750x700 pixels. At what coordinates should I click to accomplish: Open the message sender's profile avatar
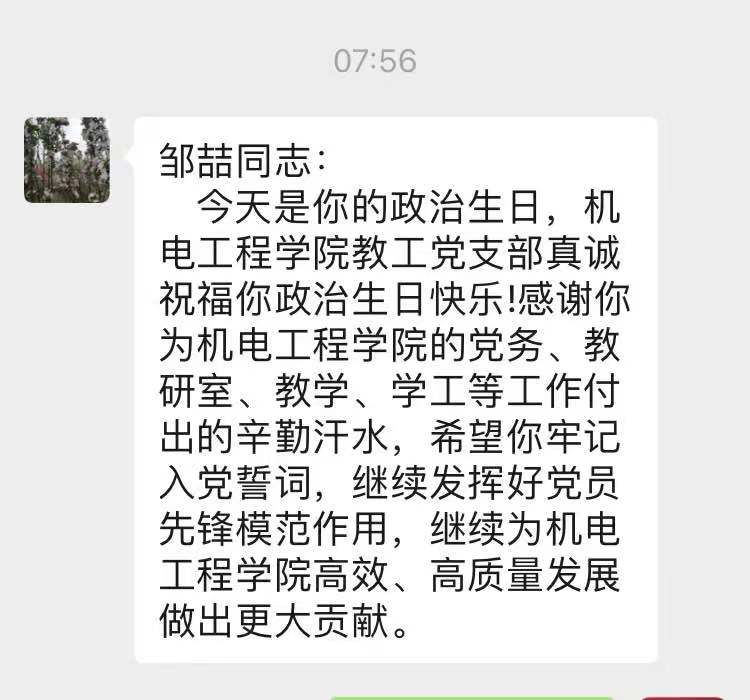tap(67, 160)
